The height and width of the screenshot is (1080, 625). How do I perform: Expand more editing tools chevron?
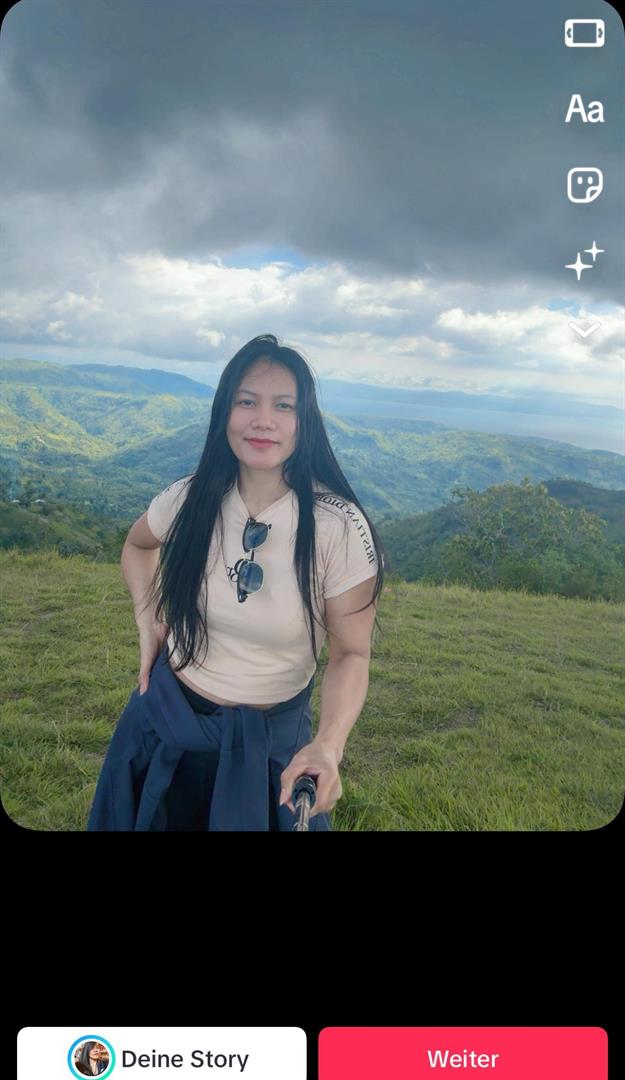coord(584,330)
